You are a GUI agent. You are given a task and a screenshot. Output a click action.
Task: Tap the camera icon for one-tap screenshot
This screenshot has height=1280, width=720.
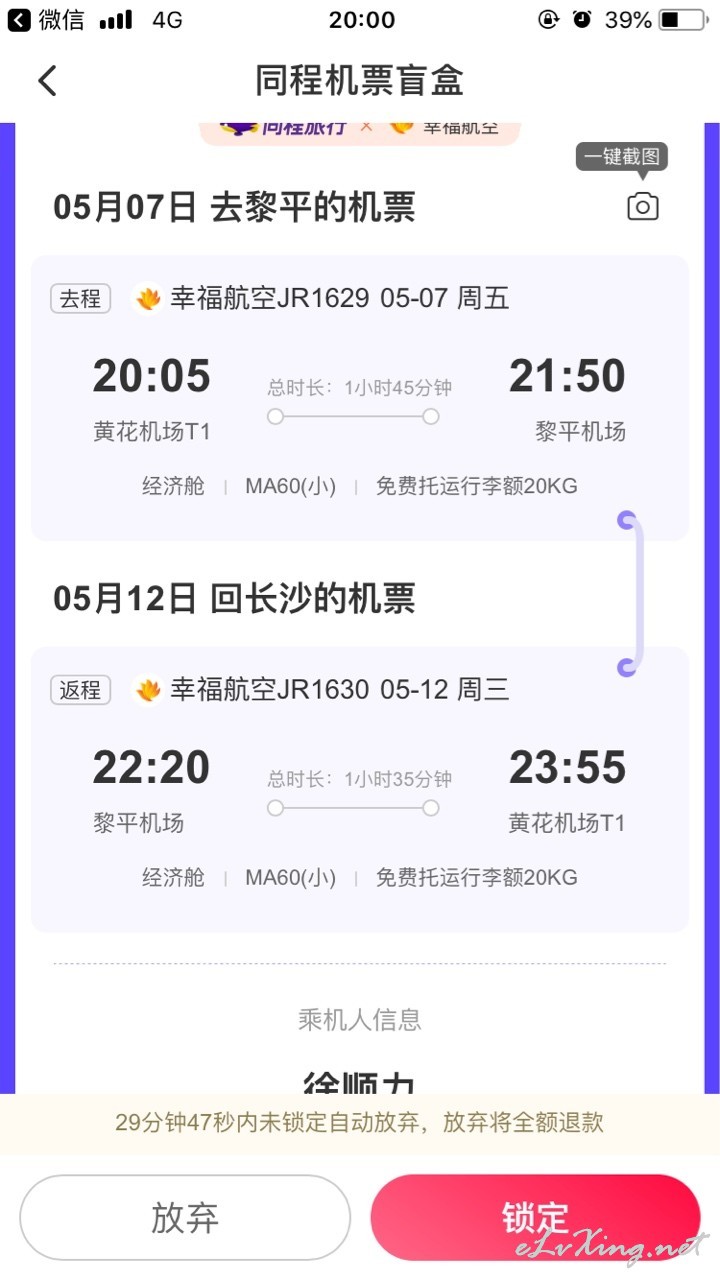(x=642, y=206)
